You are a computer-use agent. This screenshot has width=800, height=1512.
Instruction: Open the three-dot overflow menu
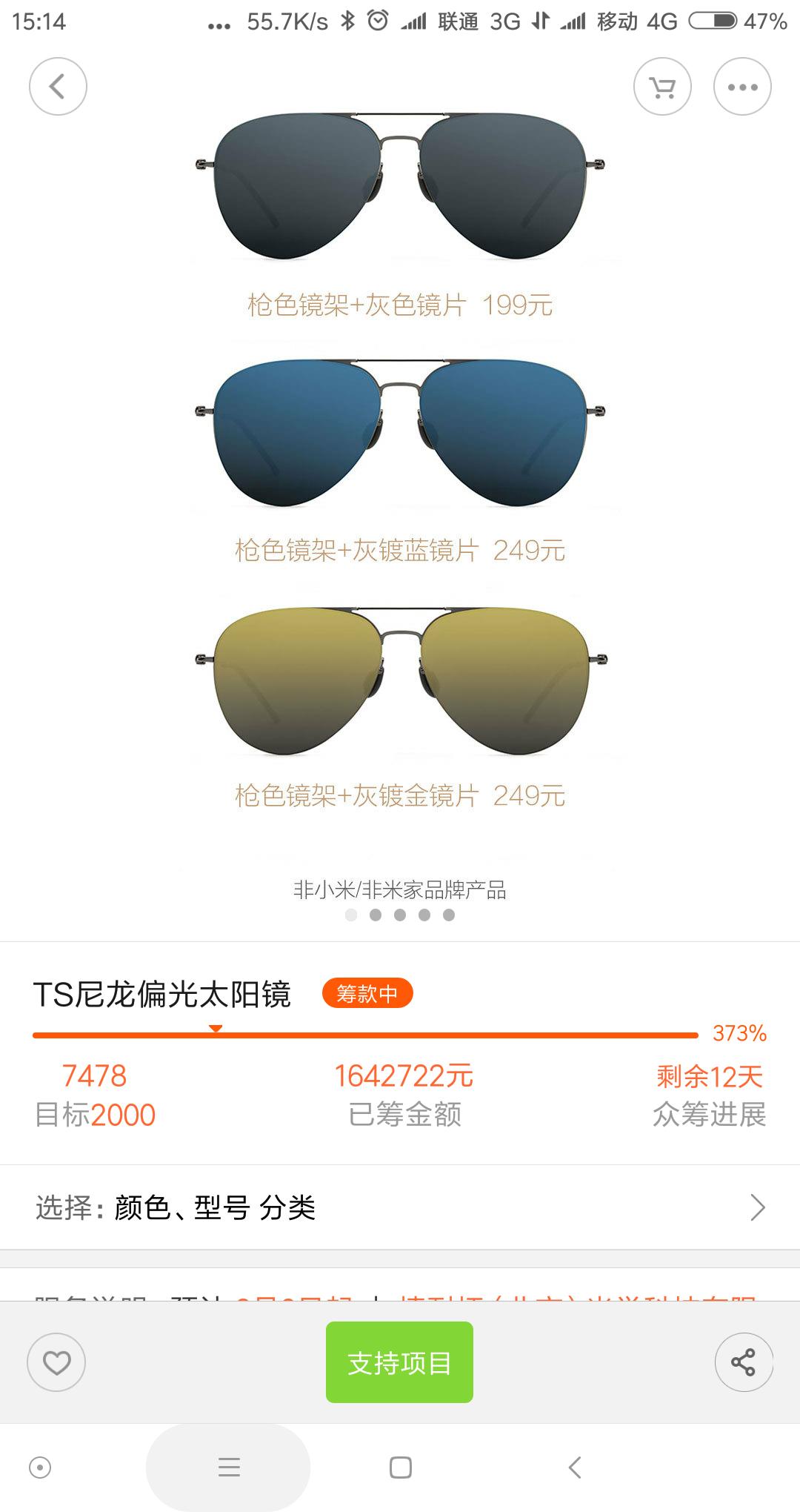pos(742,87)
